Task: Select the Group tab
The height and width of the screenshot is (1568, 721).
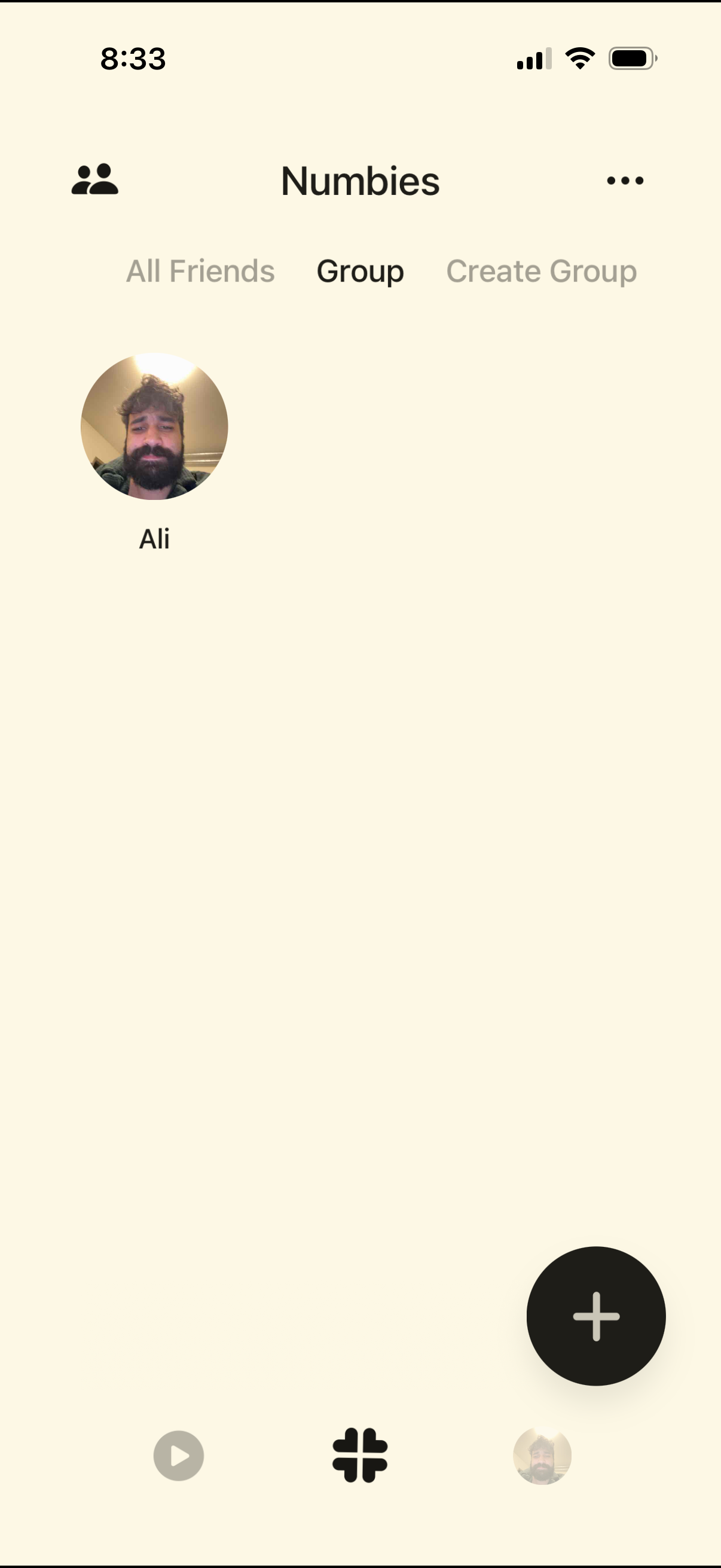Action: (359, 271)
